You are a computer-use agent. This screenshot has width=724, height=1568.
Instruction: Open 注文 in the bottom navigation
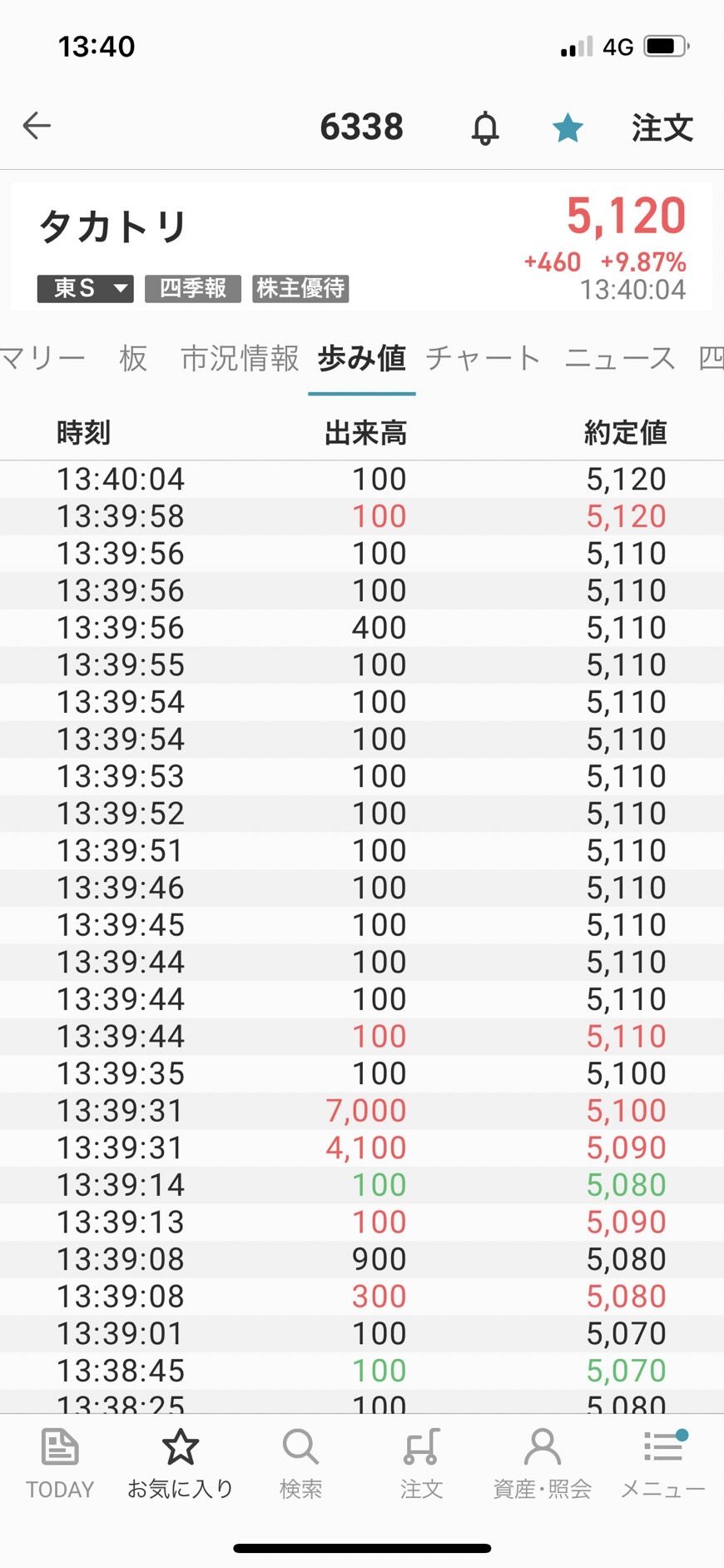pos(421,1464)
